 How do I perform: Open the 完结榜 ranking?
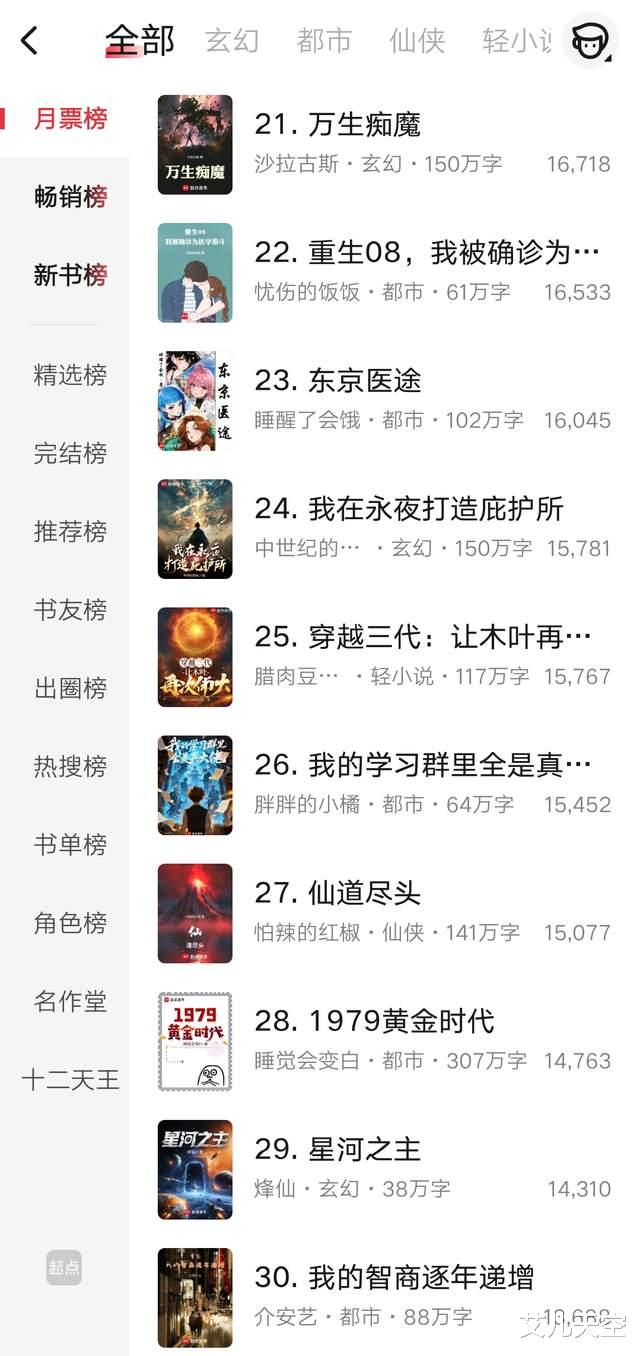tap(70, 453)
